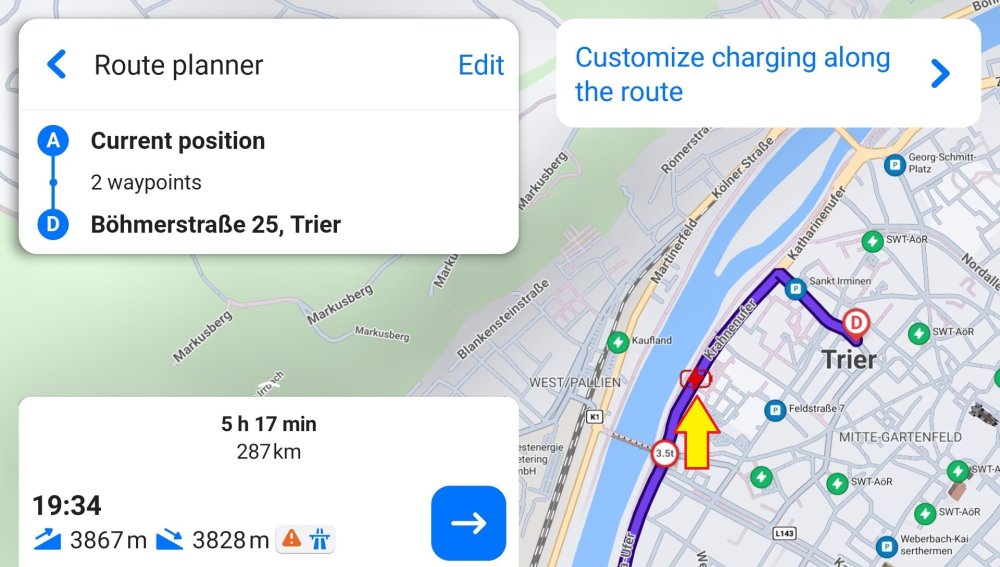Start navigation with the arrow button

(x=468, y=523)
